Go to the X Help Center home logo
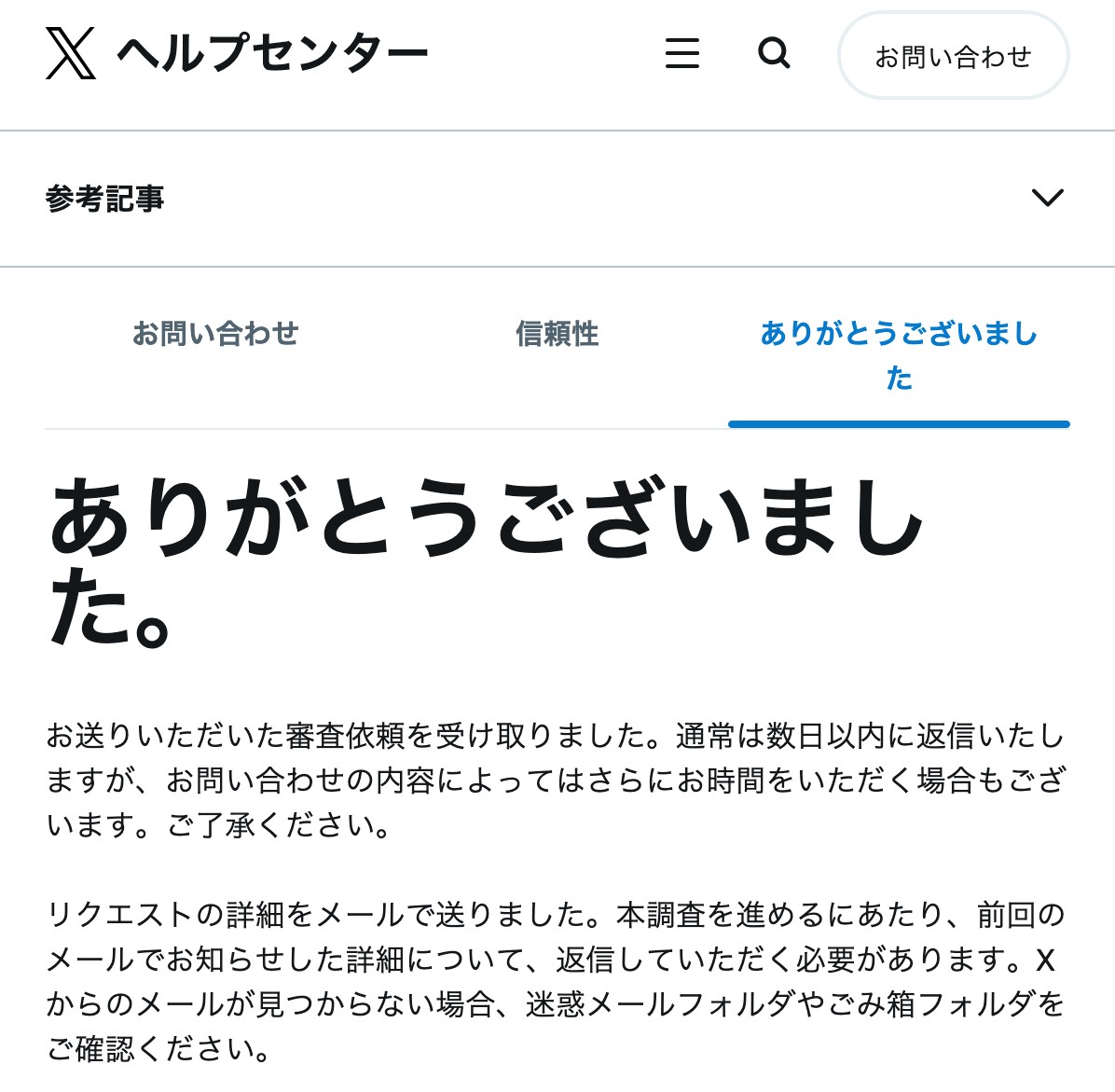This screenshot has width=1115, height=1092. 72,53
